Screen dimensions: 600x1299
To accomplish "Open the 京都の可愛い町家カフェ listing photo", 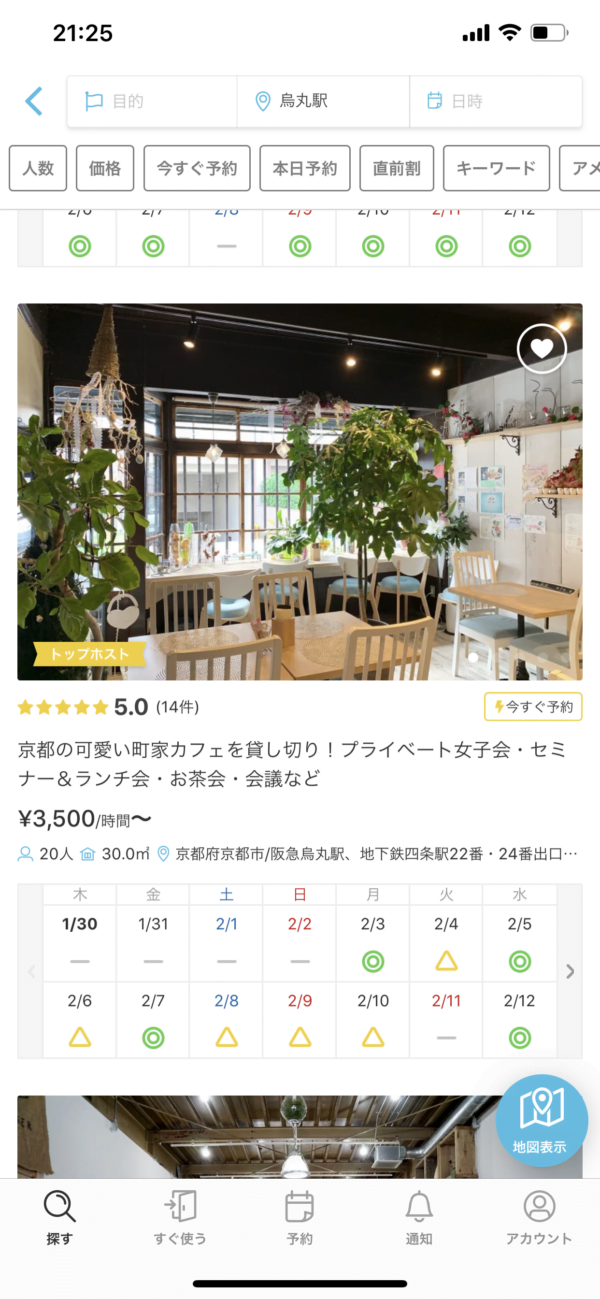I will click(x=299, y=492).
